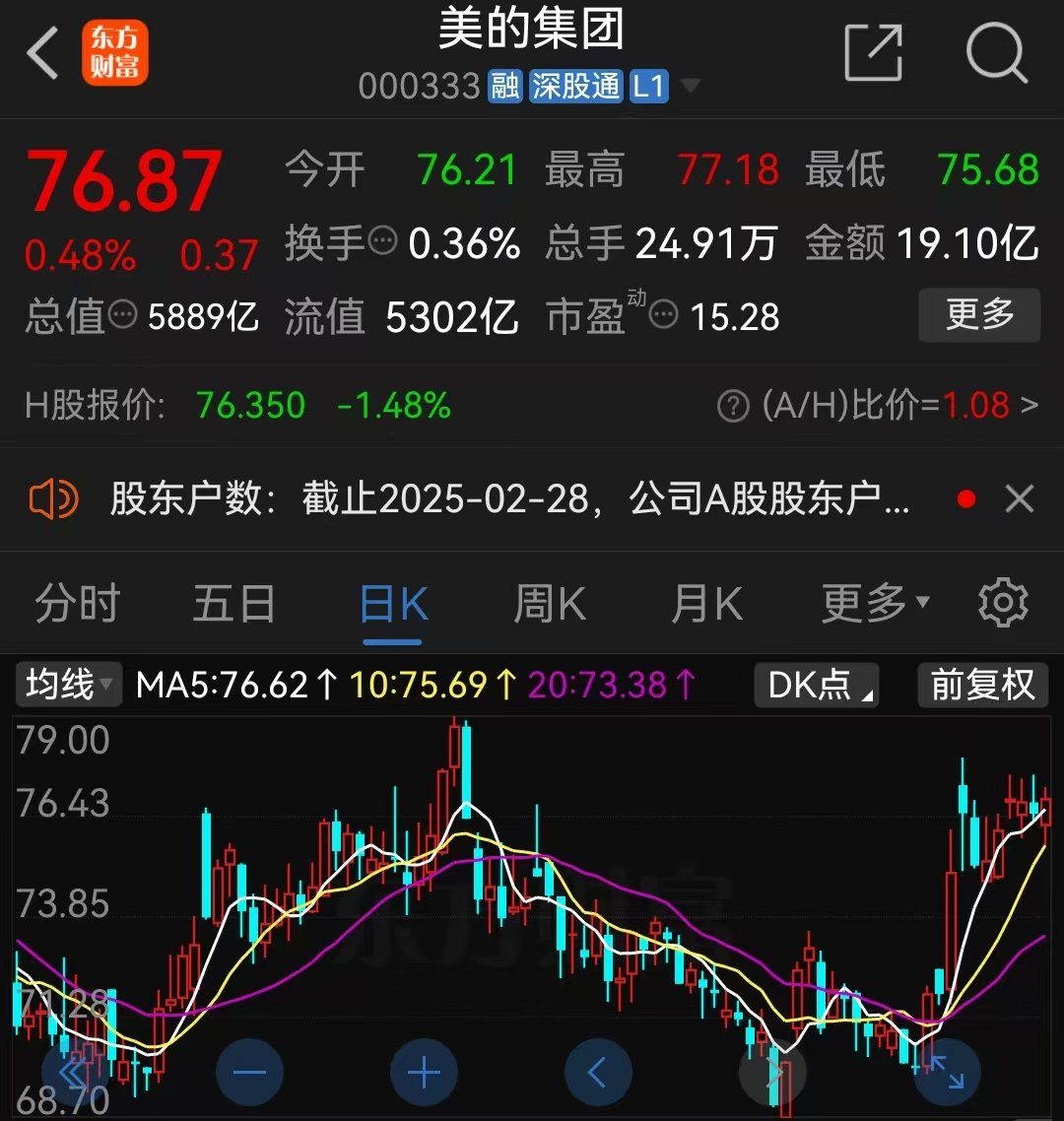Open the 东方财富 app logo
Image resolution: width=1064 pixels, height=1121 pixels.
(x=115, y=52)
